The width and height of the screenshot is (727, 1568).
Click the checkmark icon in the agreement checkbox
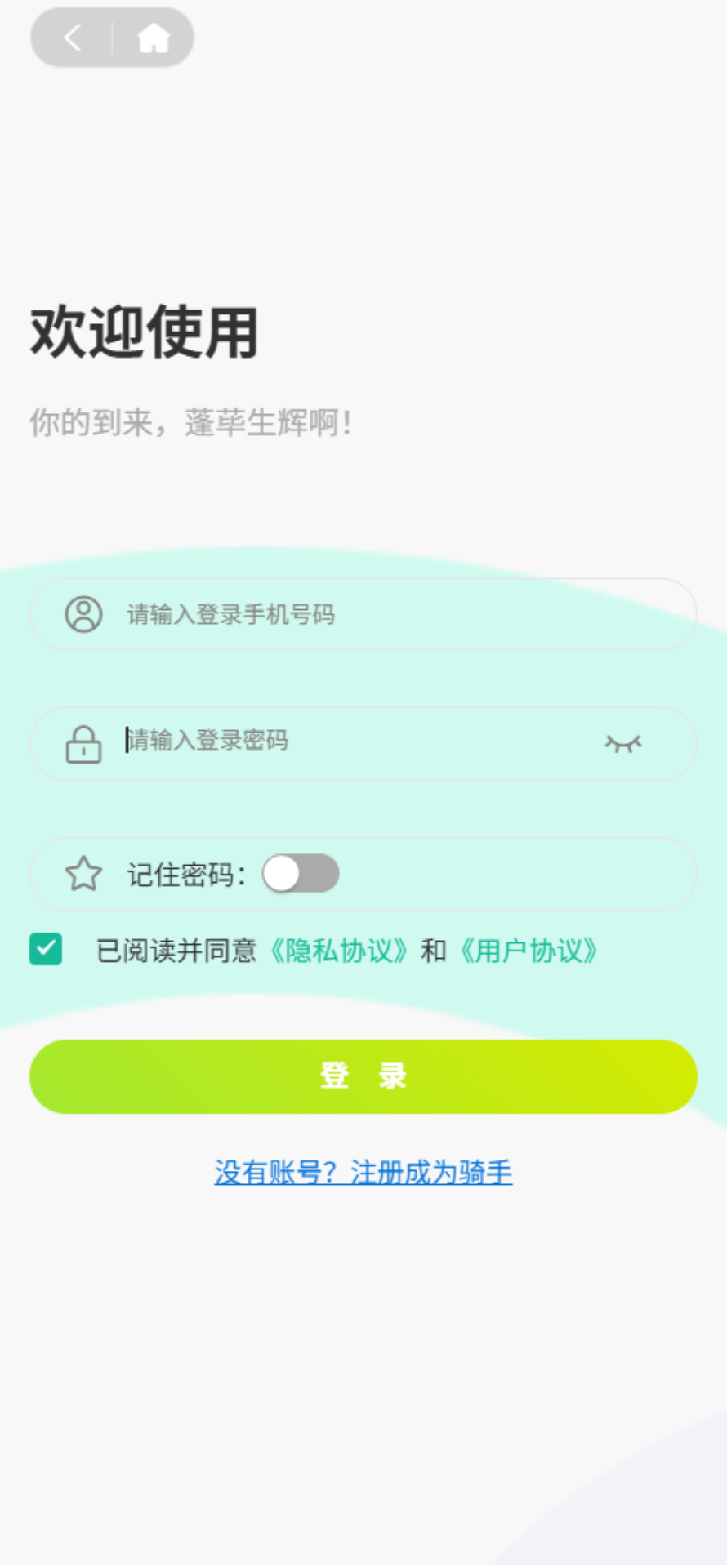(46, 950)
